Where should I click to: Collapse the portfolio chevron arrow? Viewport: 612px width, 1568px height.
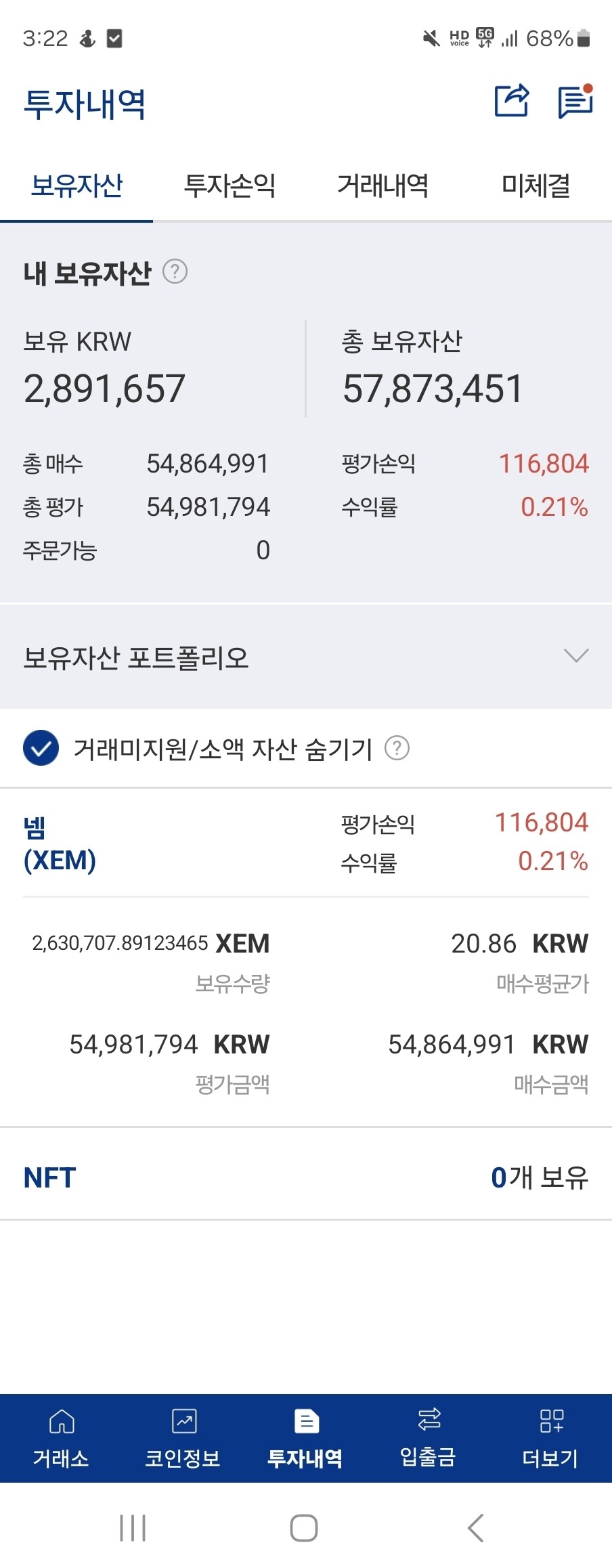[x=575, y=655]
